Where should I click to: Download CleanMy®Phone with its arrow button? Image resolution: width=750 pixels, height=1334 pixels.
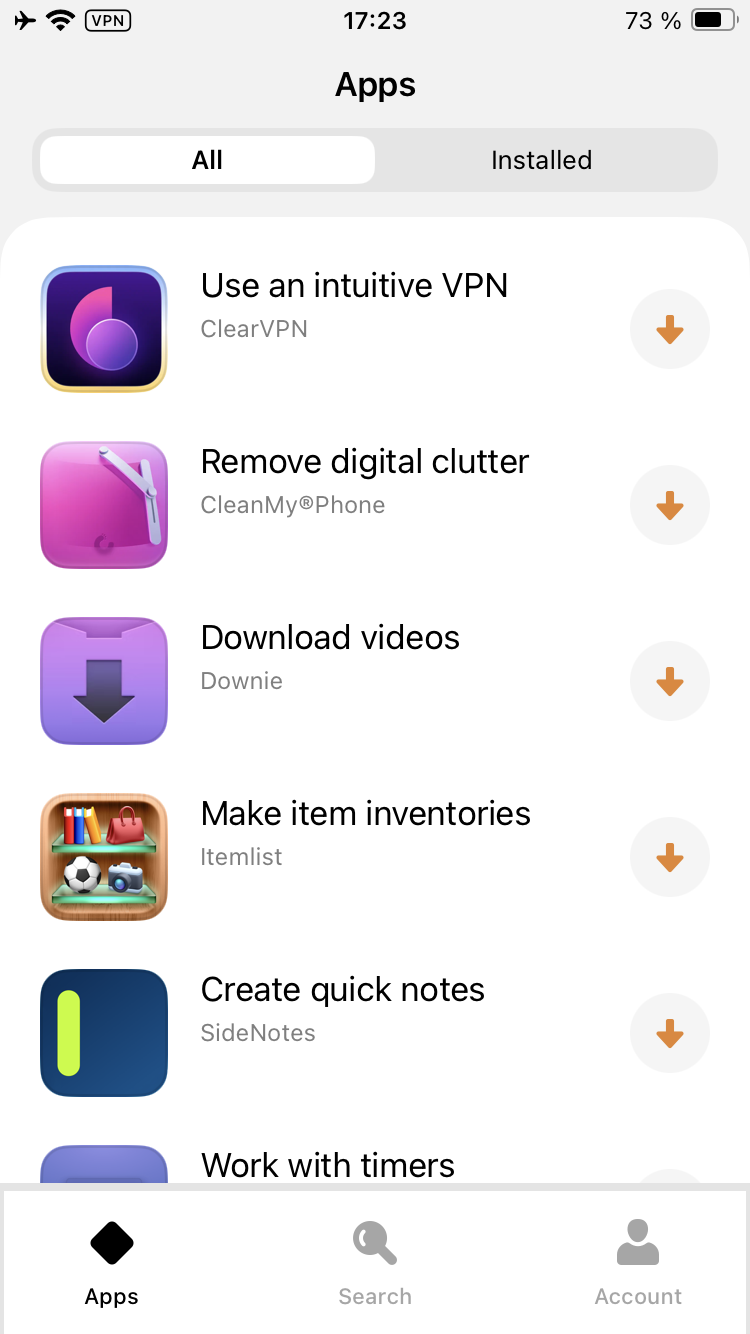[x=669, y=506]
